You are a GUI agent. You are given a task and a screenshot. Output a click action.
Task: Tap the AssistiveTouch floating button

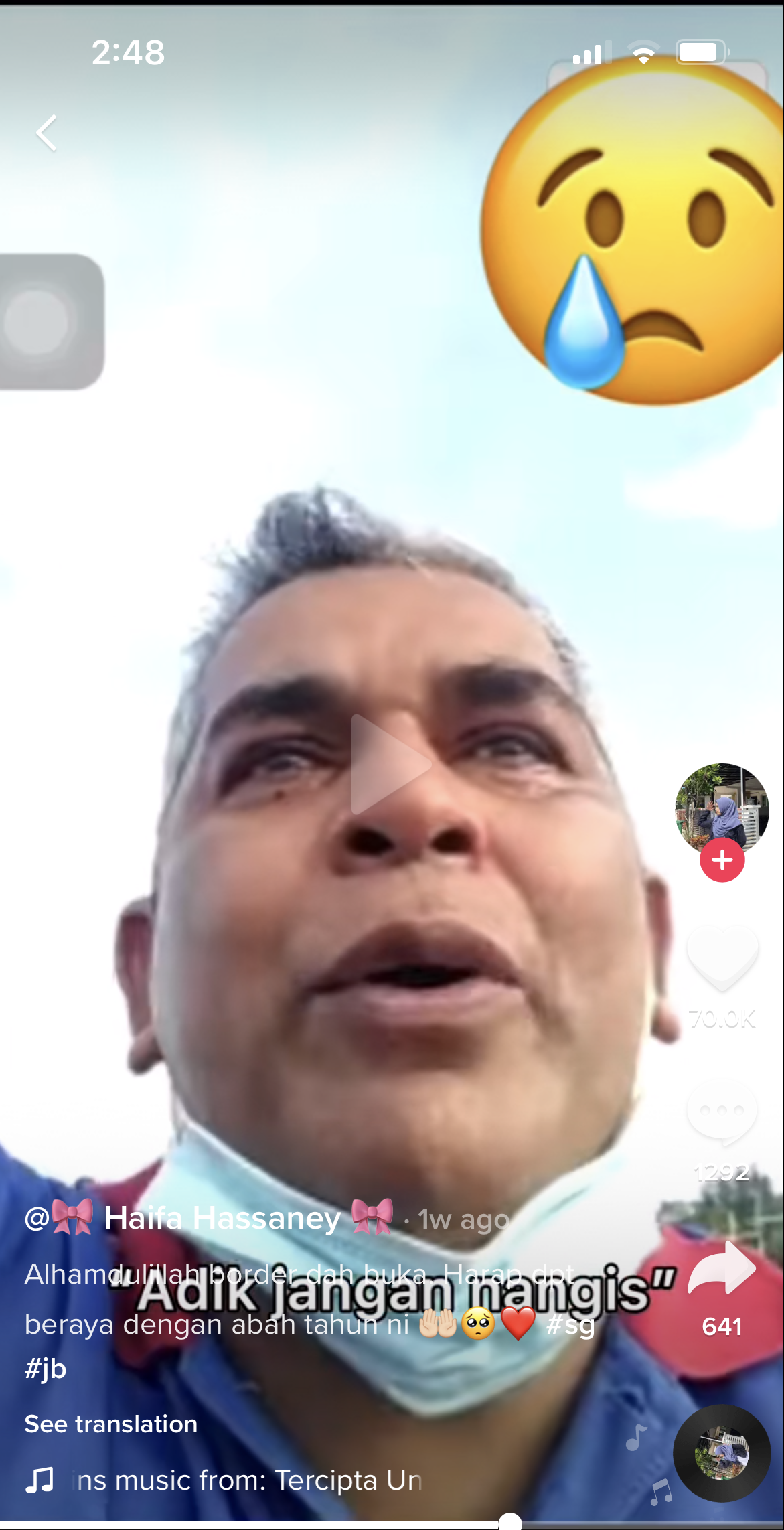pos(39,322)
